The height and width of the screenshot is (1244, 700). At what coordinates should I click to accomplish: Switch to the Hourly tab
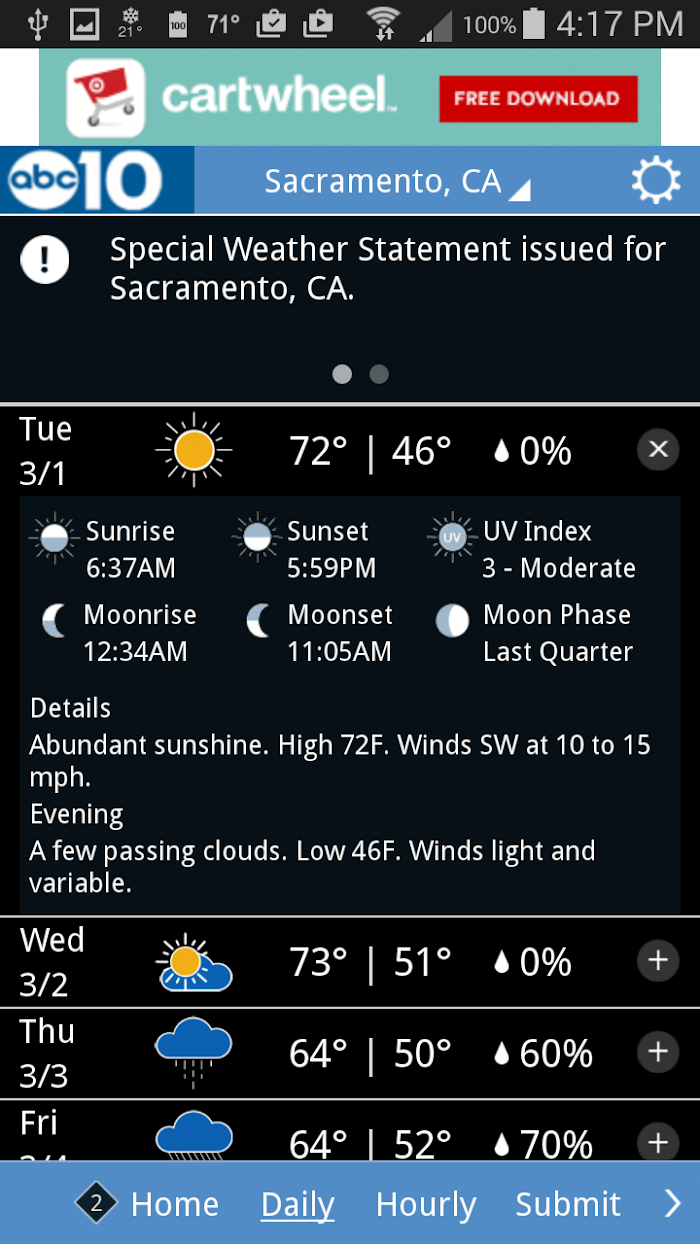(x=425, y=1204)
